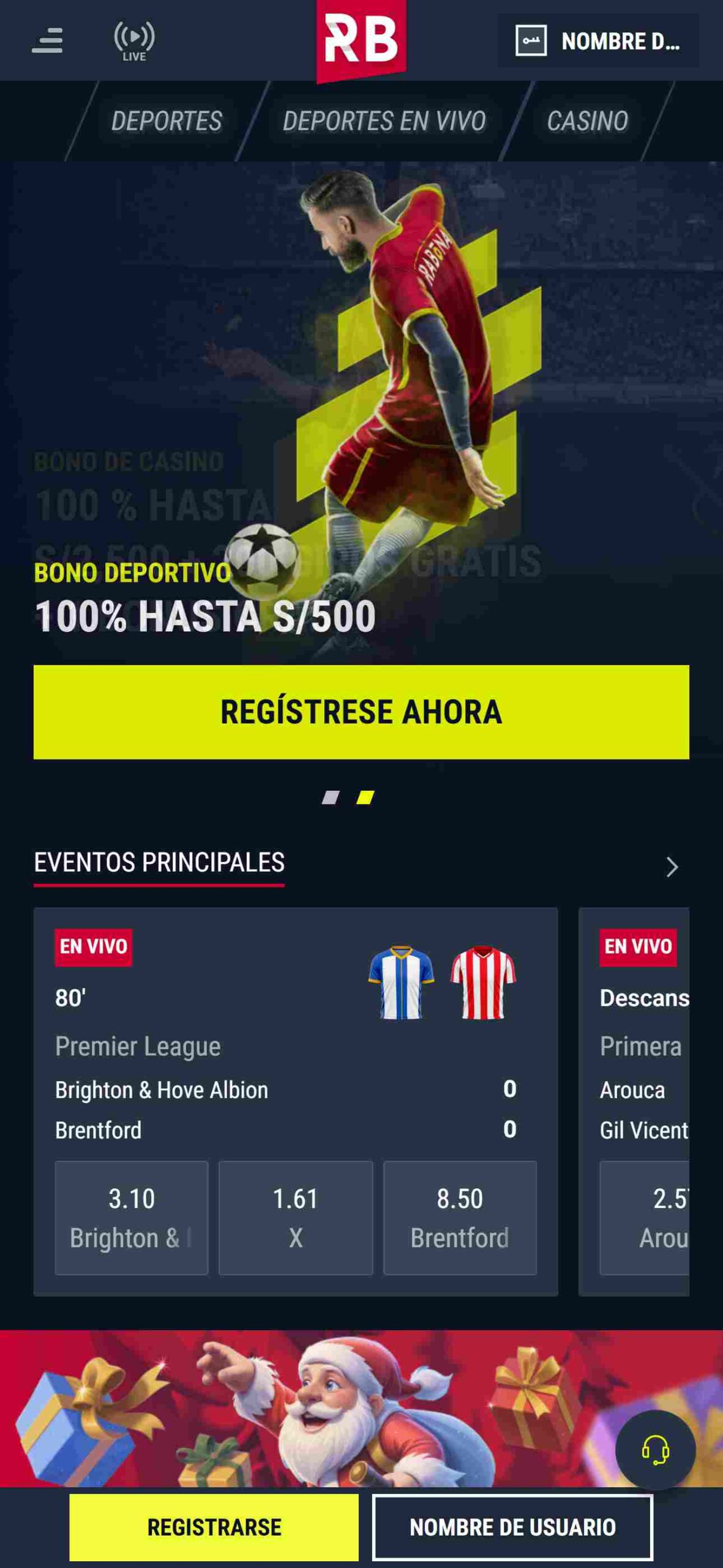Switch to the CASINO tab

tap(587, 121)
